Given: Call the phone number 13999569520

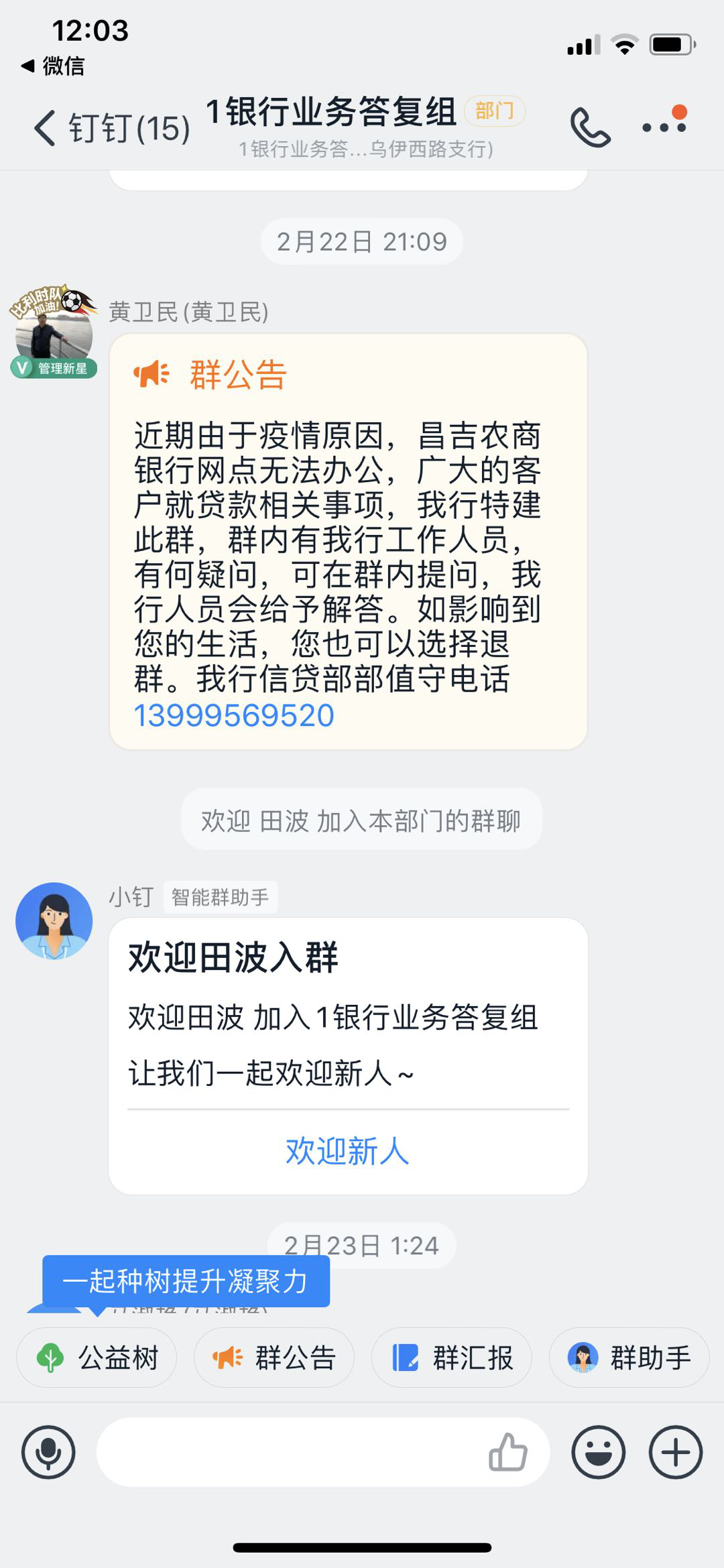Looking at the screenshot, I should pyautogui.click(x=234, y=715).
